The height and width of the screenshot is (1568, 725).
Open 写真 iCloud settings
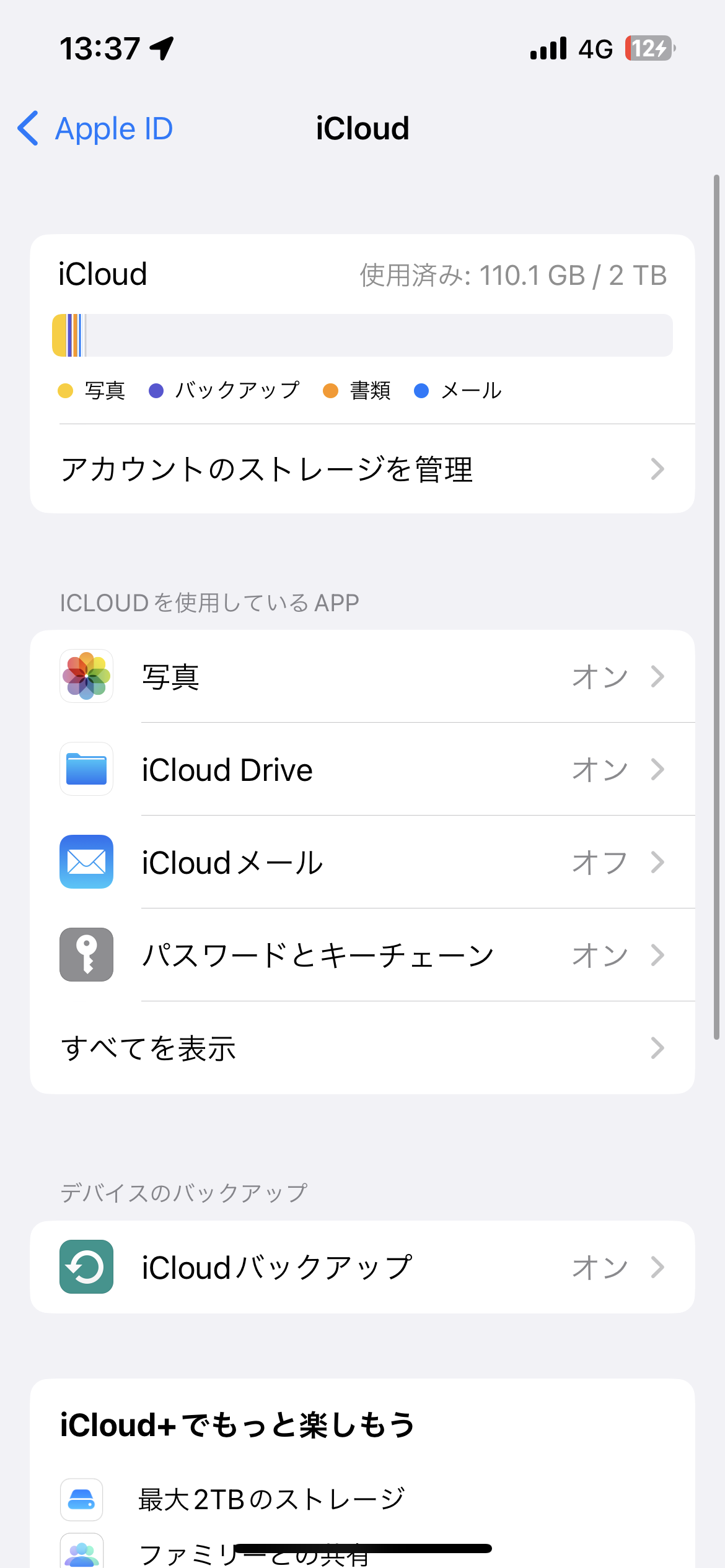click(x=362, y=676)
